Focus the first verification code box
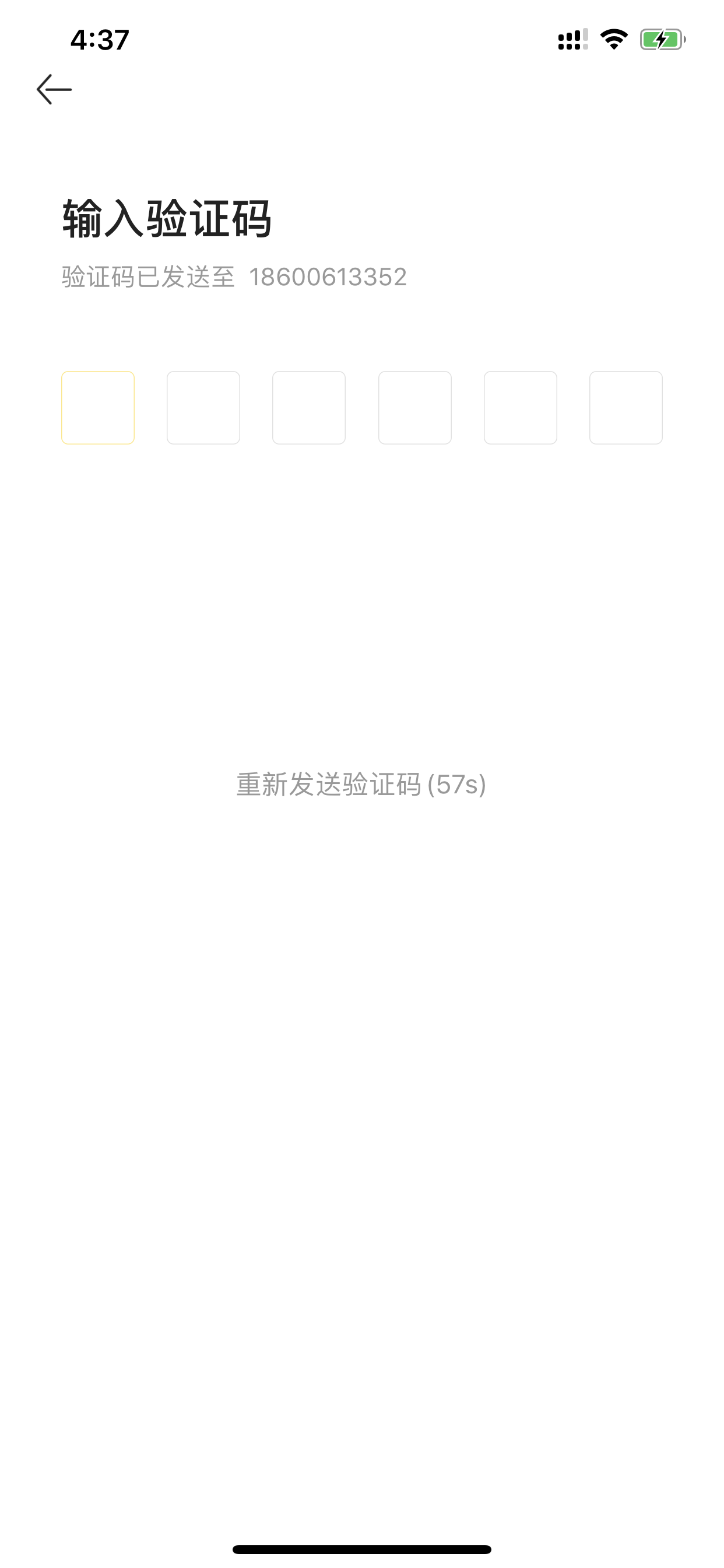 pyautogui.click(x=98, y=408)
